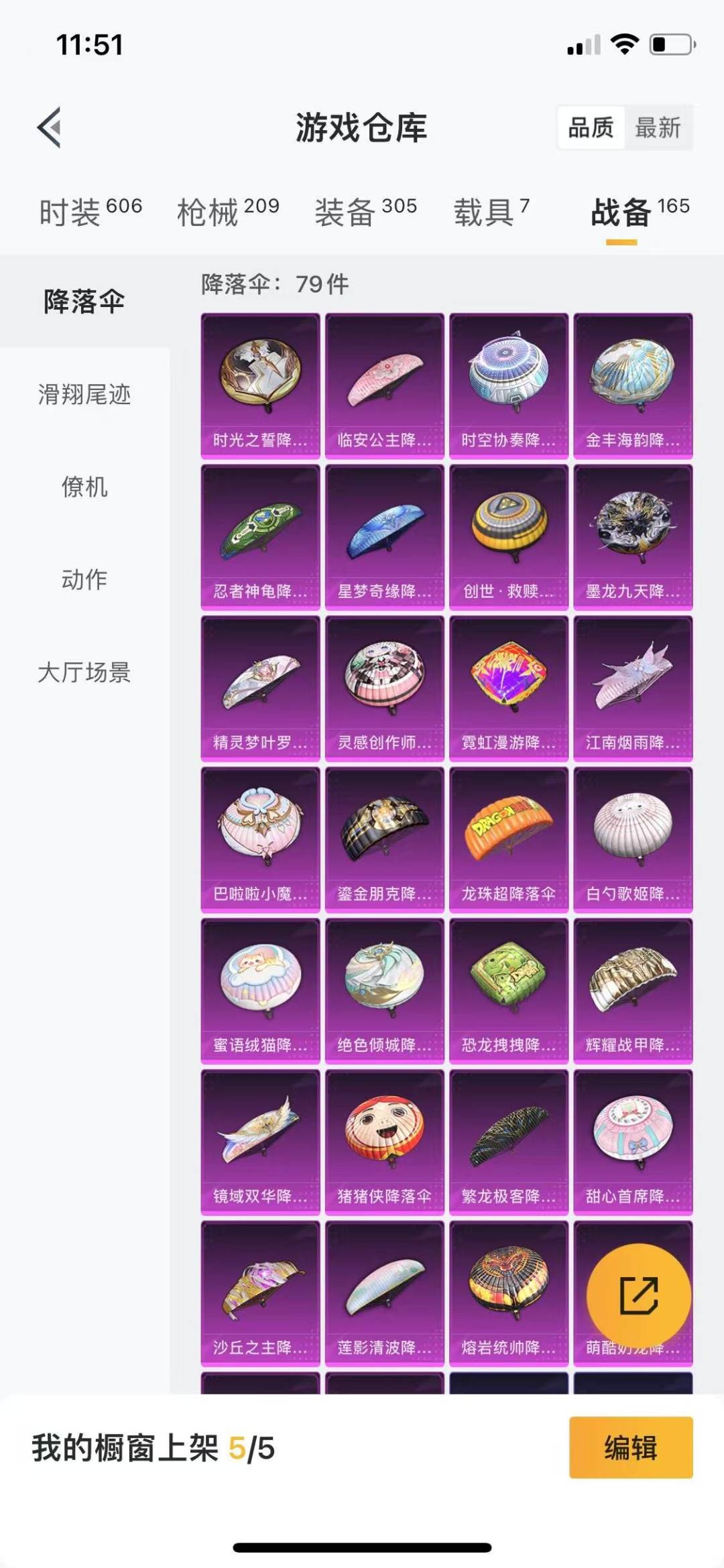Screen dimensions: 724x1568
Task: Sort by 品质
Action: (591, 127)
